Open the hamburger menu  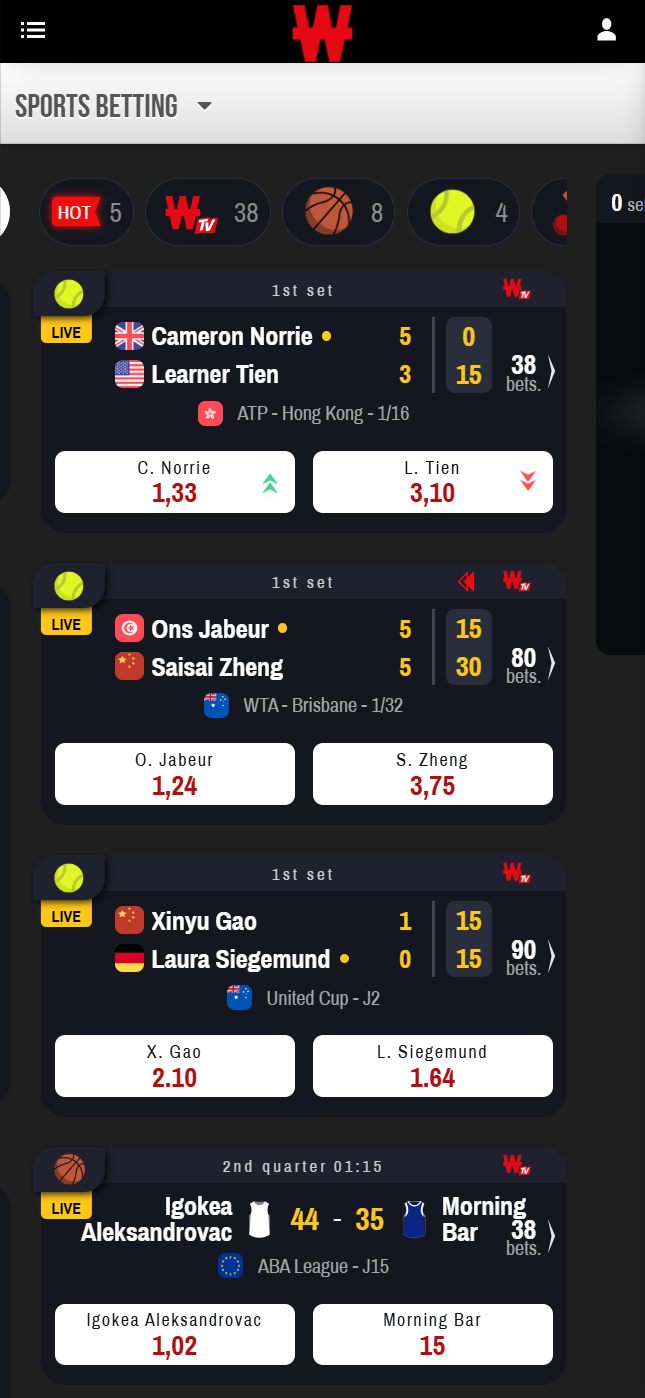point(33,30)
